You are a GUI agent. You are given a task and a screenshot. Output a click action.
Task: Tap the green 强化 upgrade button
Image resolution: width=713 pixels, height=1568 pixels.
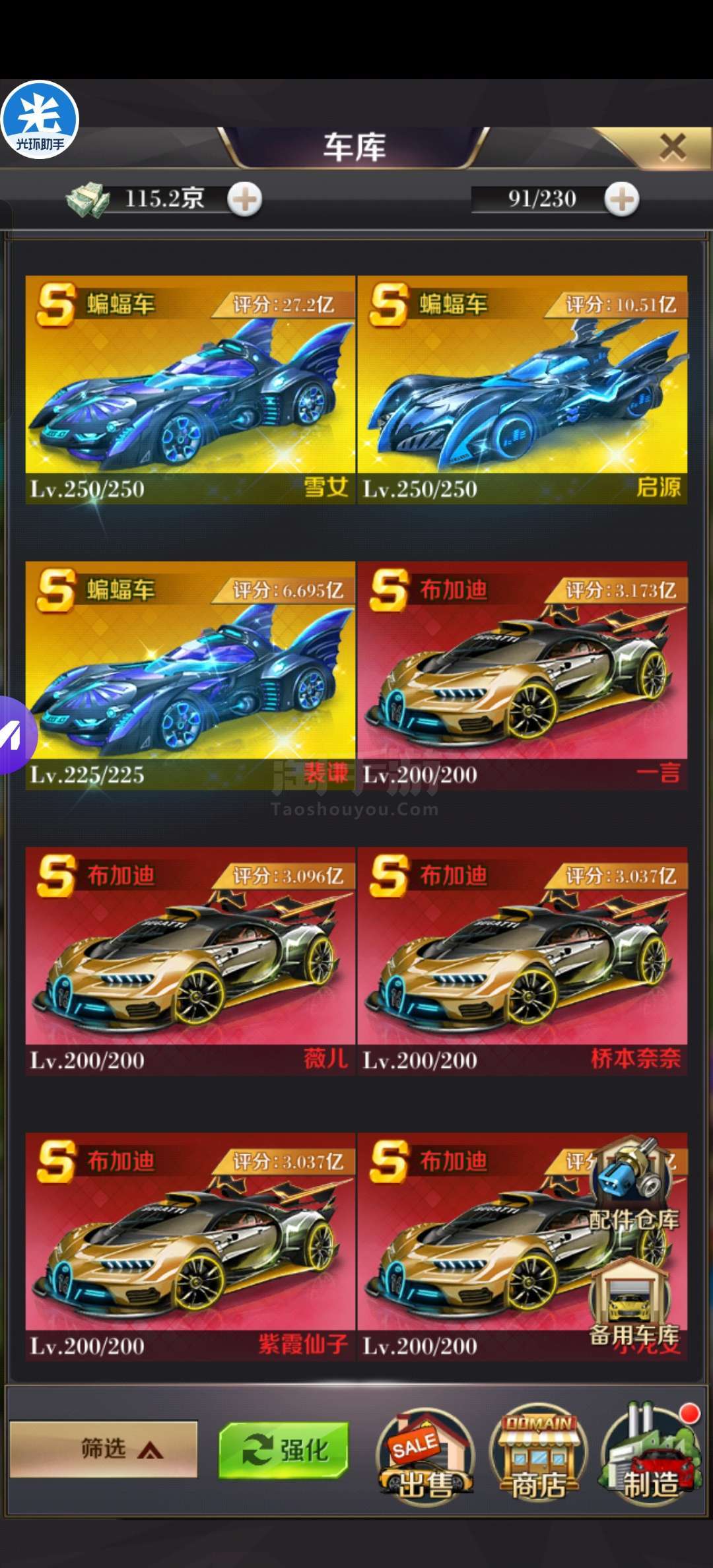284,1449
